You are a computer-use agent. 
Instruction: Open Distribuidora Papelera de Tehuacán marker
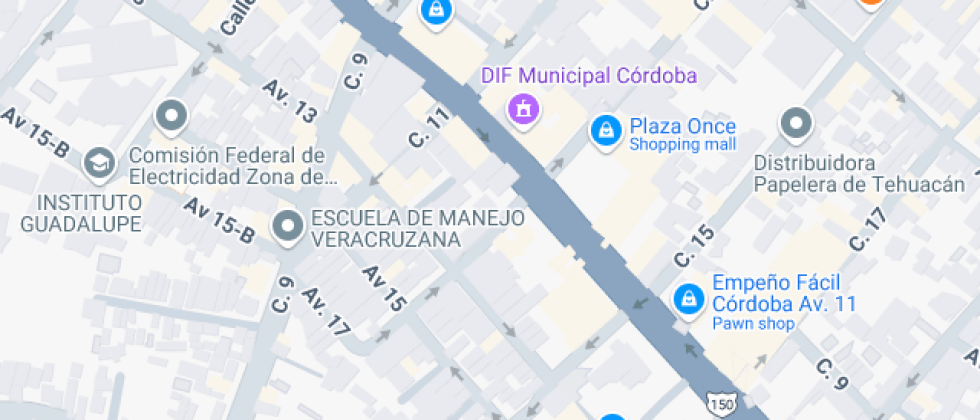click(796, 123)
